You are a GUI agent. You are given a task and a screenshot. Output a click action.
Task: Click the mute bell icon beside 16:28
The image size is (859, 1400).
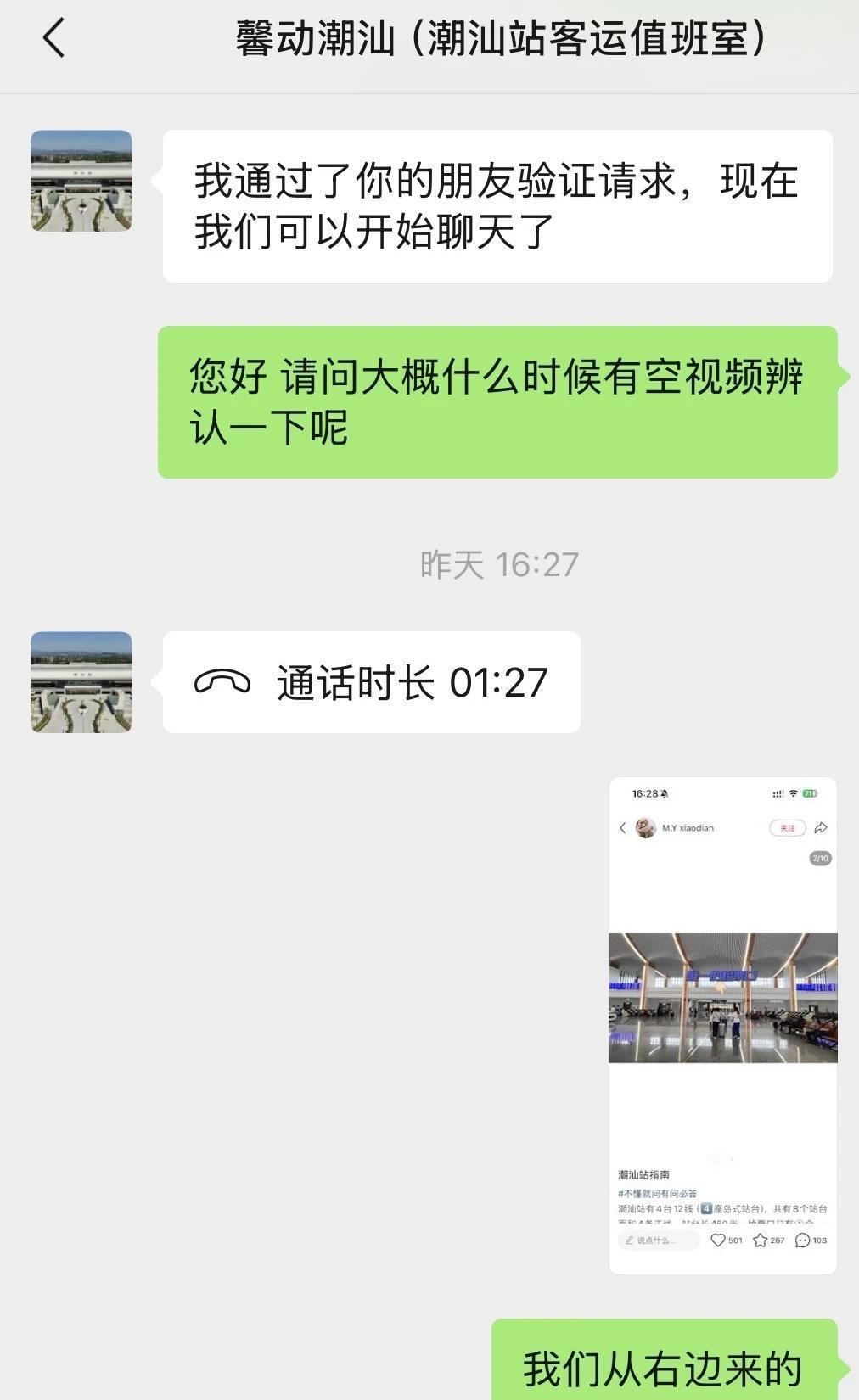pyautogui.click(x=665, y=792)
